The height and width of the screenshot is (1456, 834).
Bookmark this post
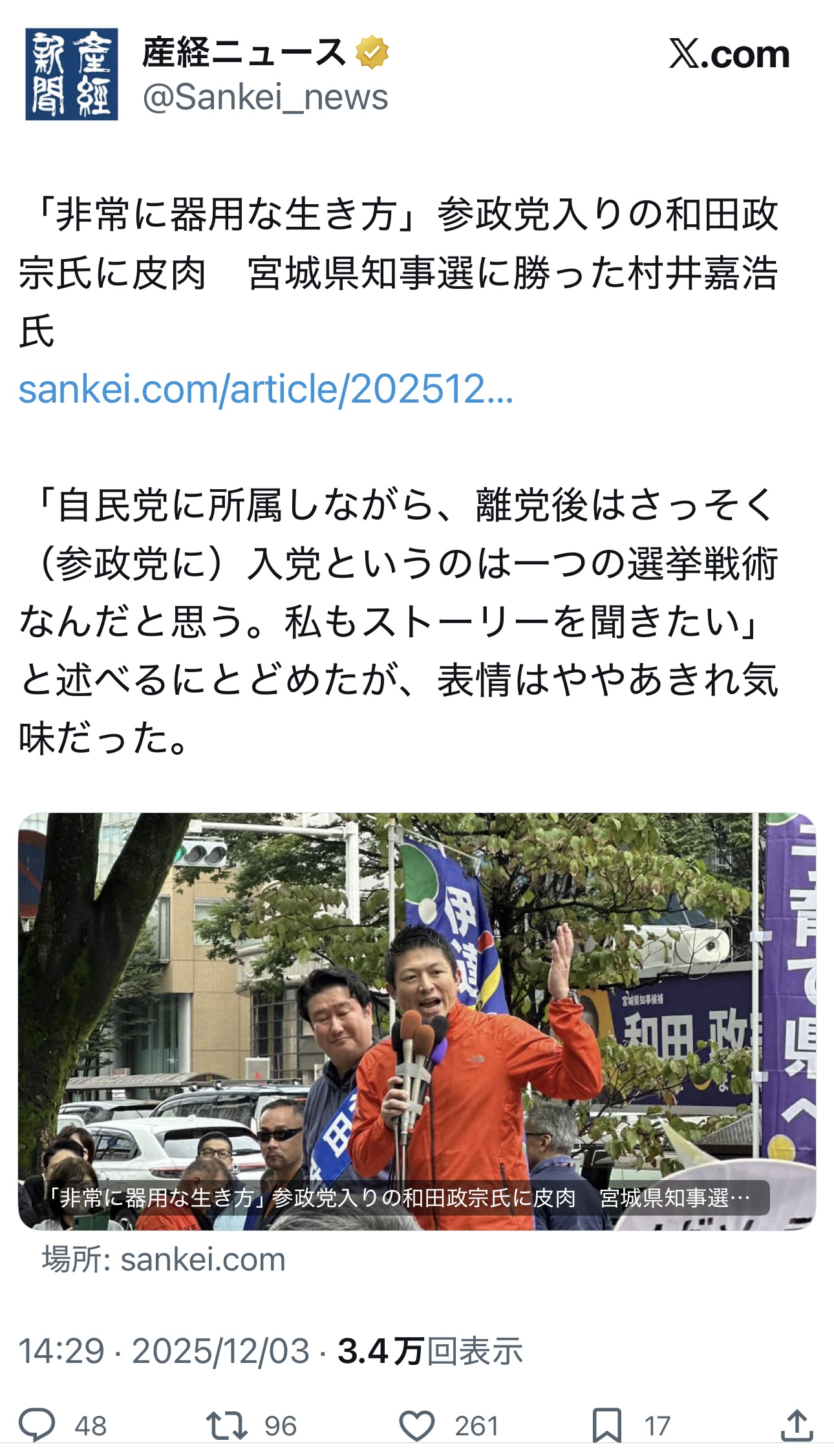pos(606,1425)
